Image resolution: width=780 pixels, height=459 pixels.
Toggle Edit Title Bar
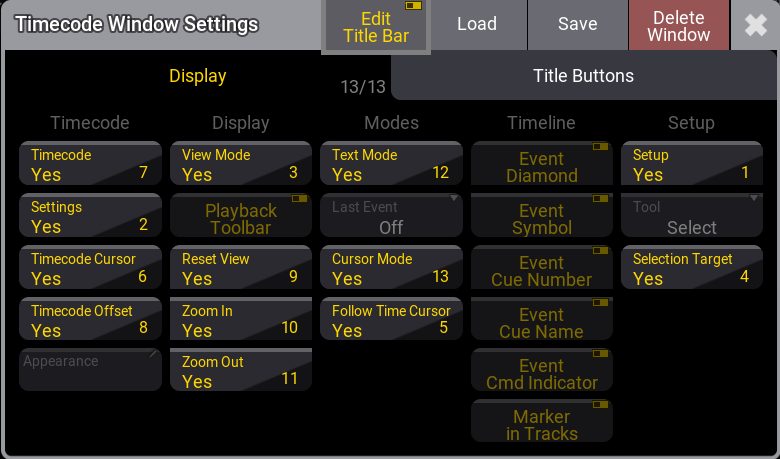tap(376, 26)
